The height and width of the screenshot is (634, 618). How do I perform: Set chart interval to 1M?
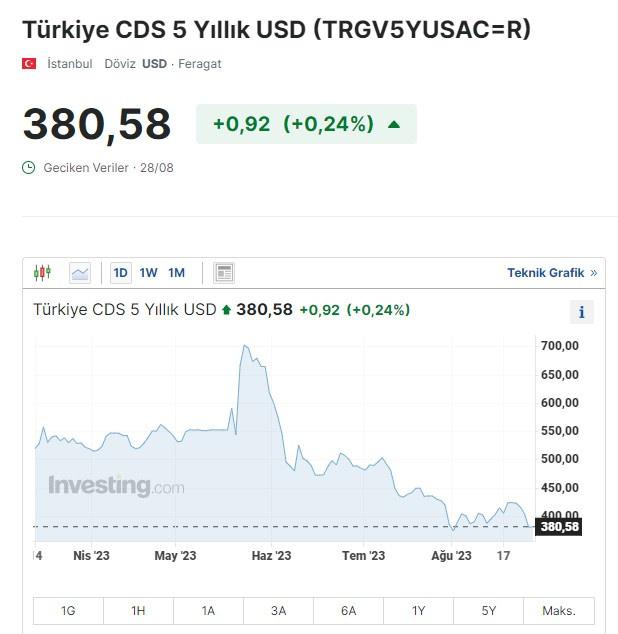(x=176, y=273)
